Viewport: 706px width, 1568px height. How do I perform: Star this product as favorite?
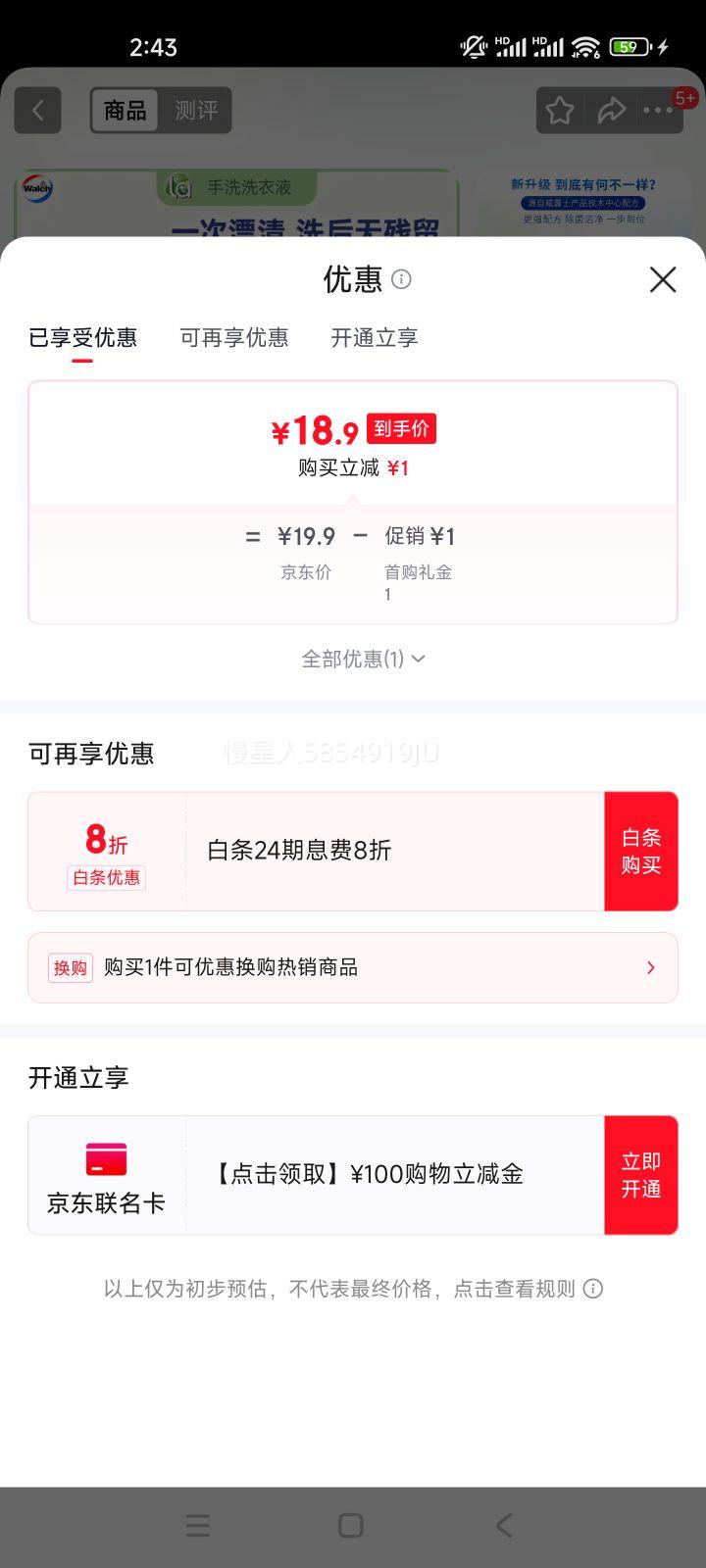[558, 110]
